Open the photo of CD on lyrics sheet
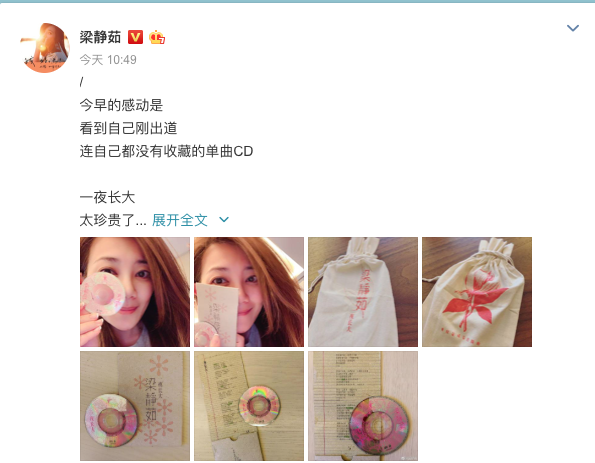This screenshot has width=595, height=463. [363, 406]
